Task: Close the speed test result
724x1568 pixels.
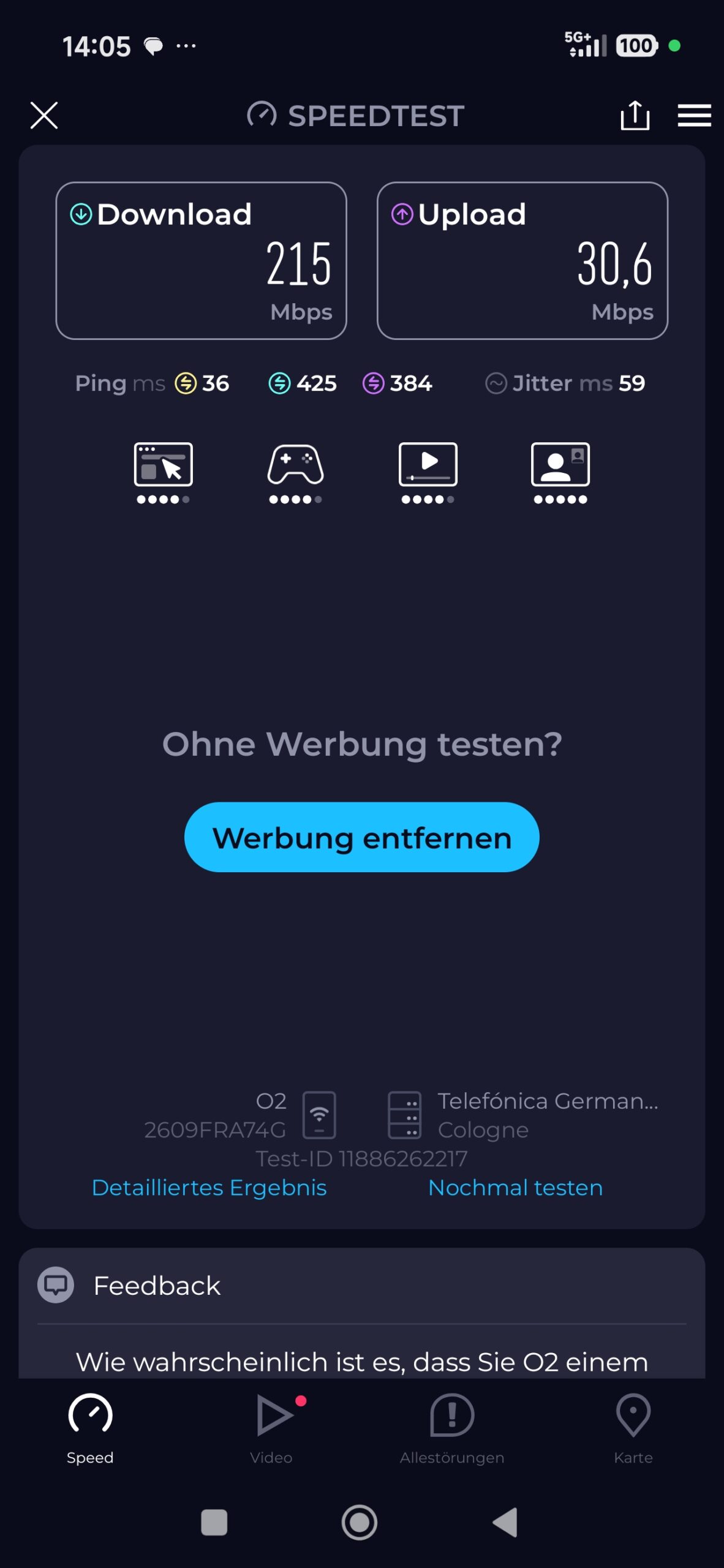Action: (44, 115)
